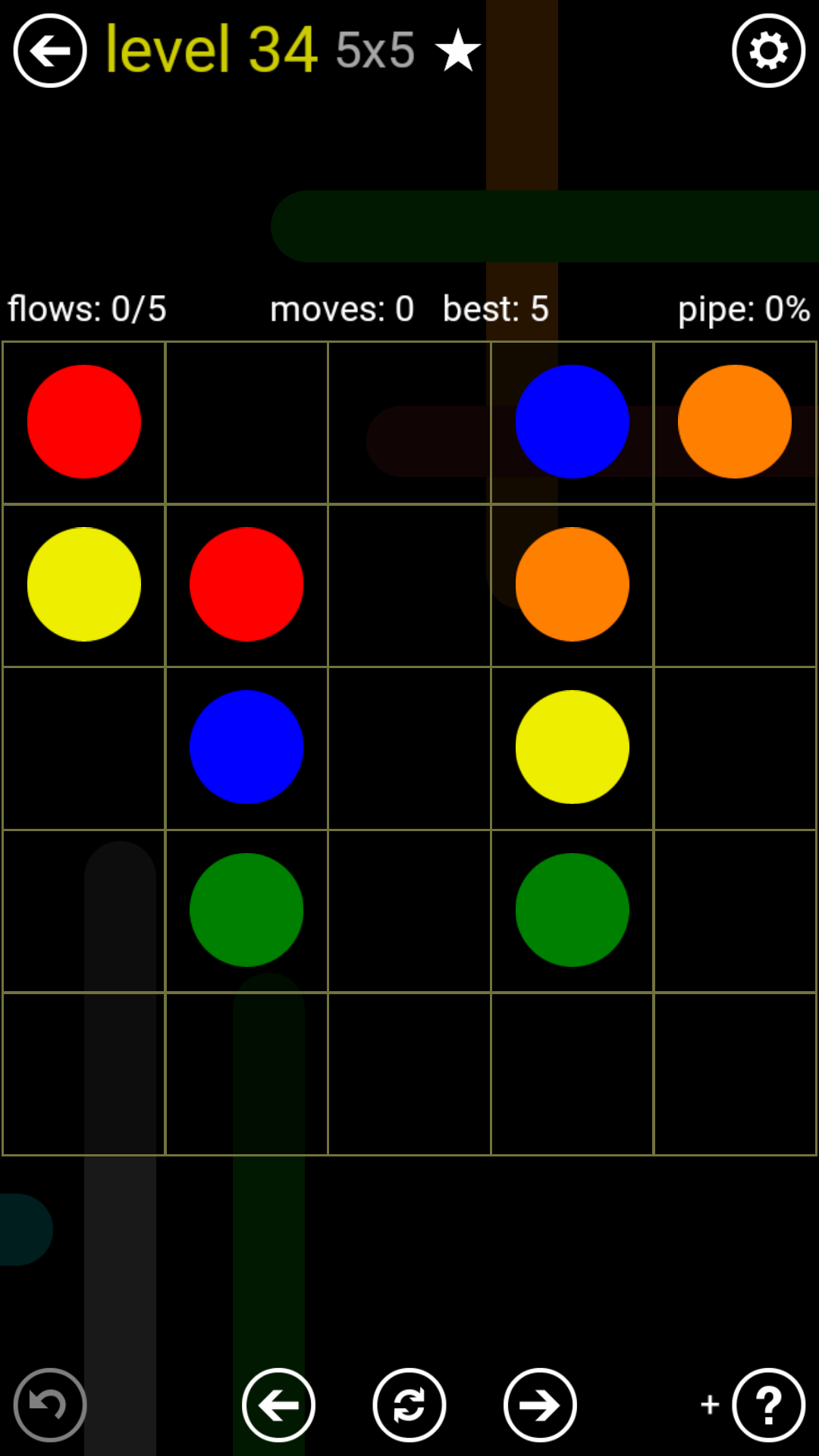This screenshot has height=1456, width=819.
Task: Select the yellow dot in the first column
Action: click(84, 584)
